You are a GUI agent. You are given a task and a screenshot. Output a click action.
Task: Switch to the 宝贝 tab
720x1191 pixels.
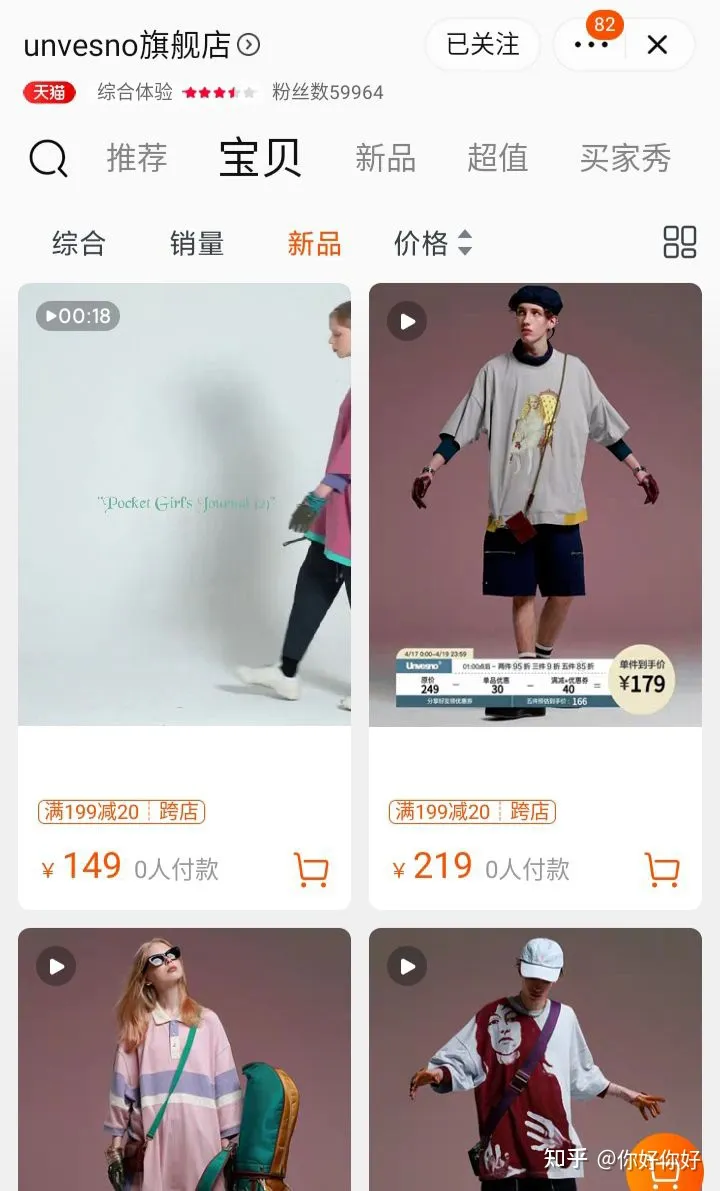coord(259,159)
